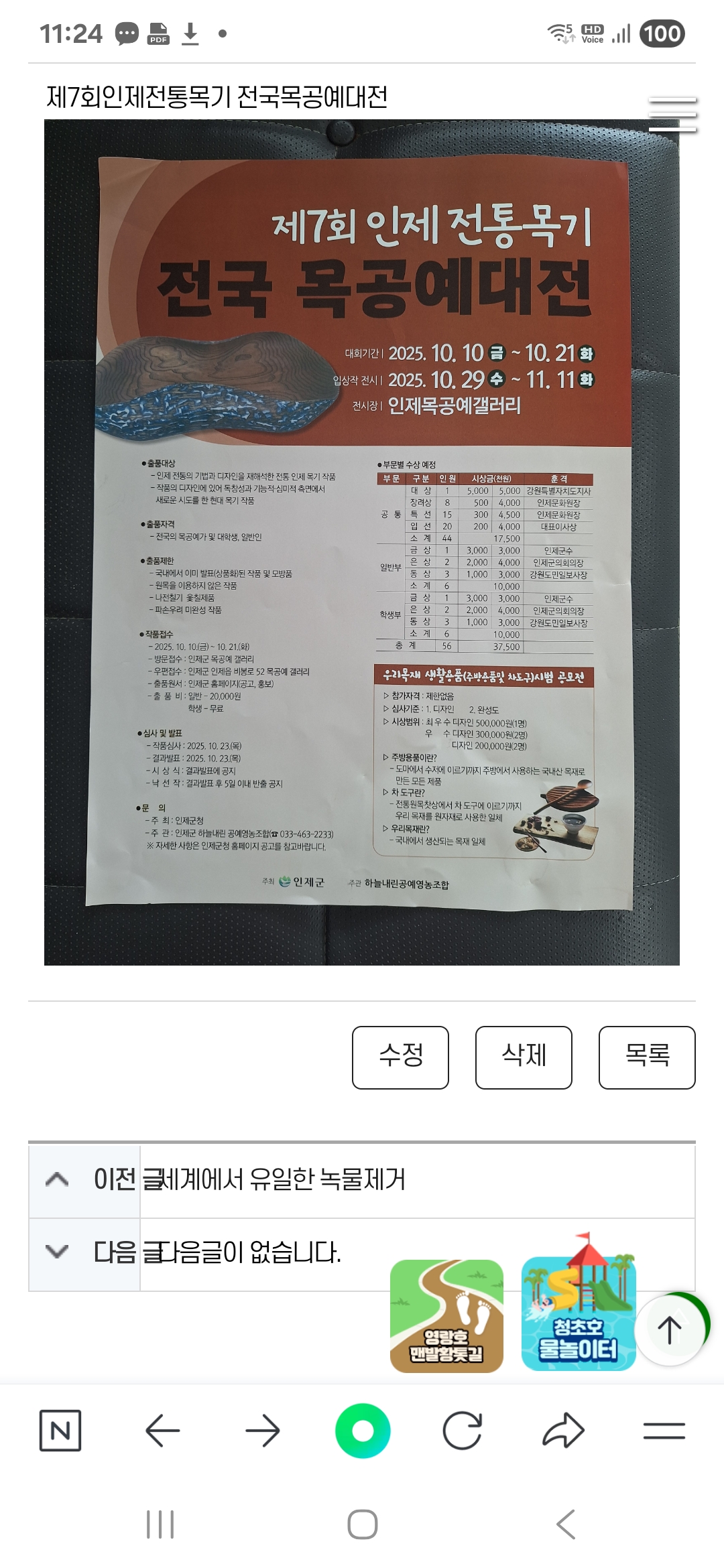Open the browser's two-line menu

(664, 1431)
